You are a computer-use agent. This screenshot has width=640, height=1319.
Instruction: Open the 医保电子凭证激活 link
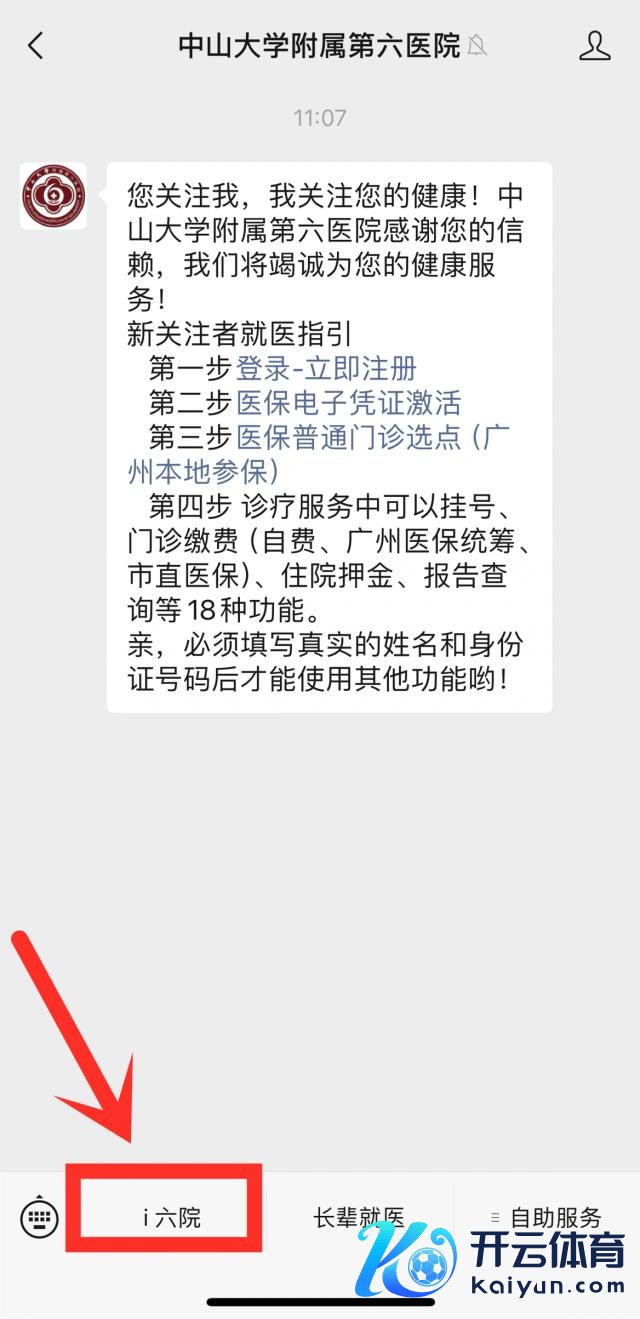pyautogui.click(x=349, y=402)
